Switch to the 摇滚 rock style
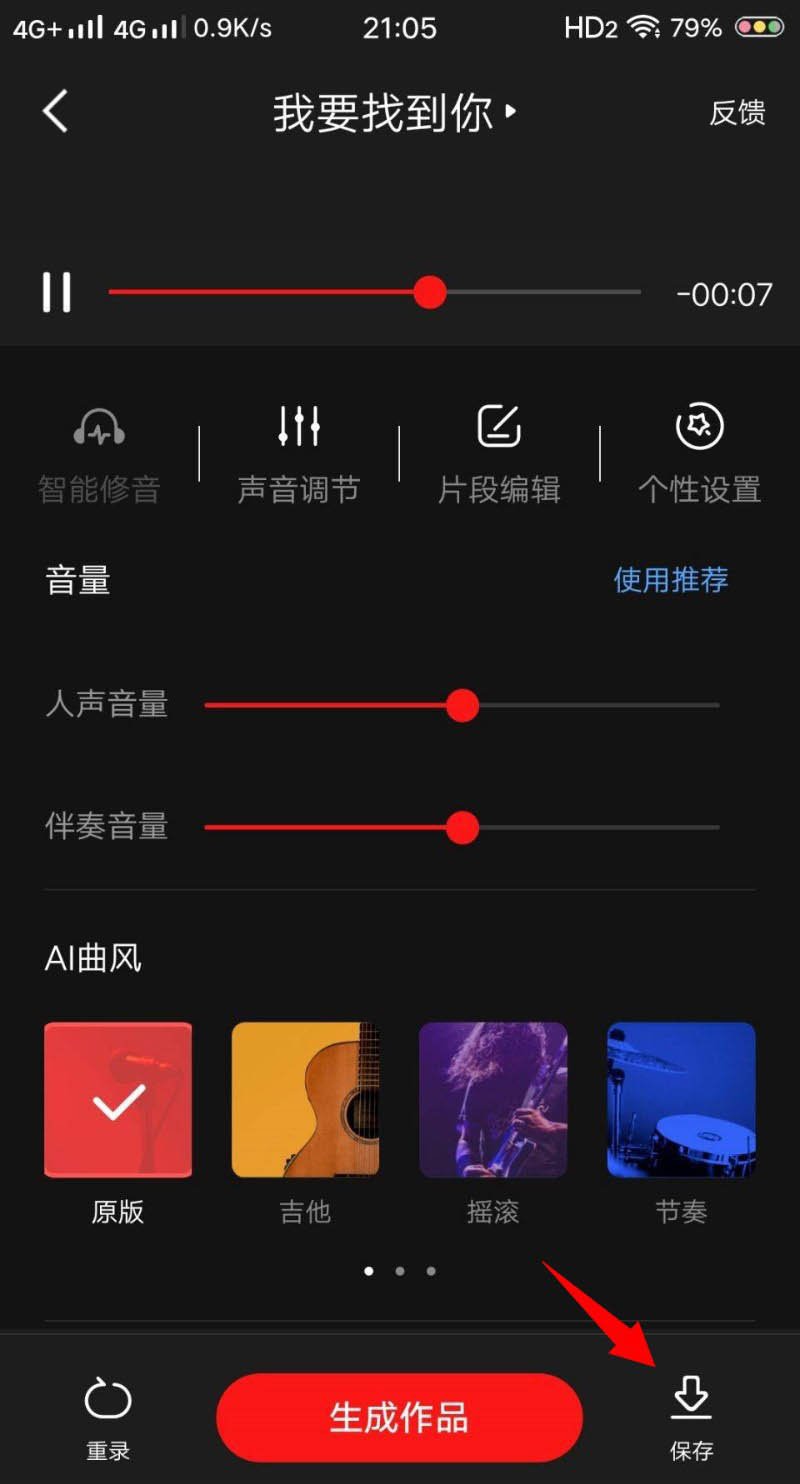800x1484 pixels. (x=493, y=1099)
